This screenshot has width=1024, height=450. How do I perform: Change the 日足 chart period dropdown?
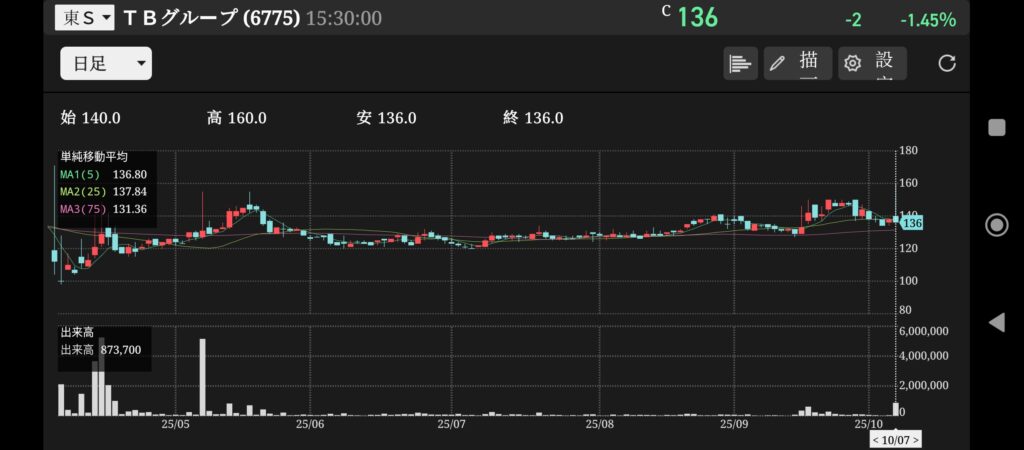(105, 64)
